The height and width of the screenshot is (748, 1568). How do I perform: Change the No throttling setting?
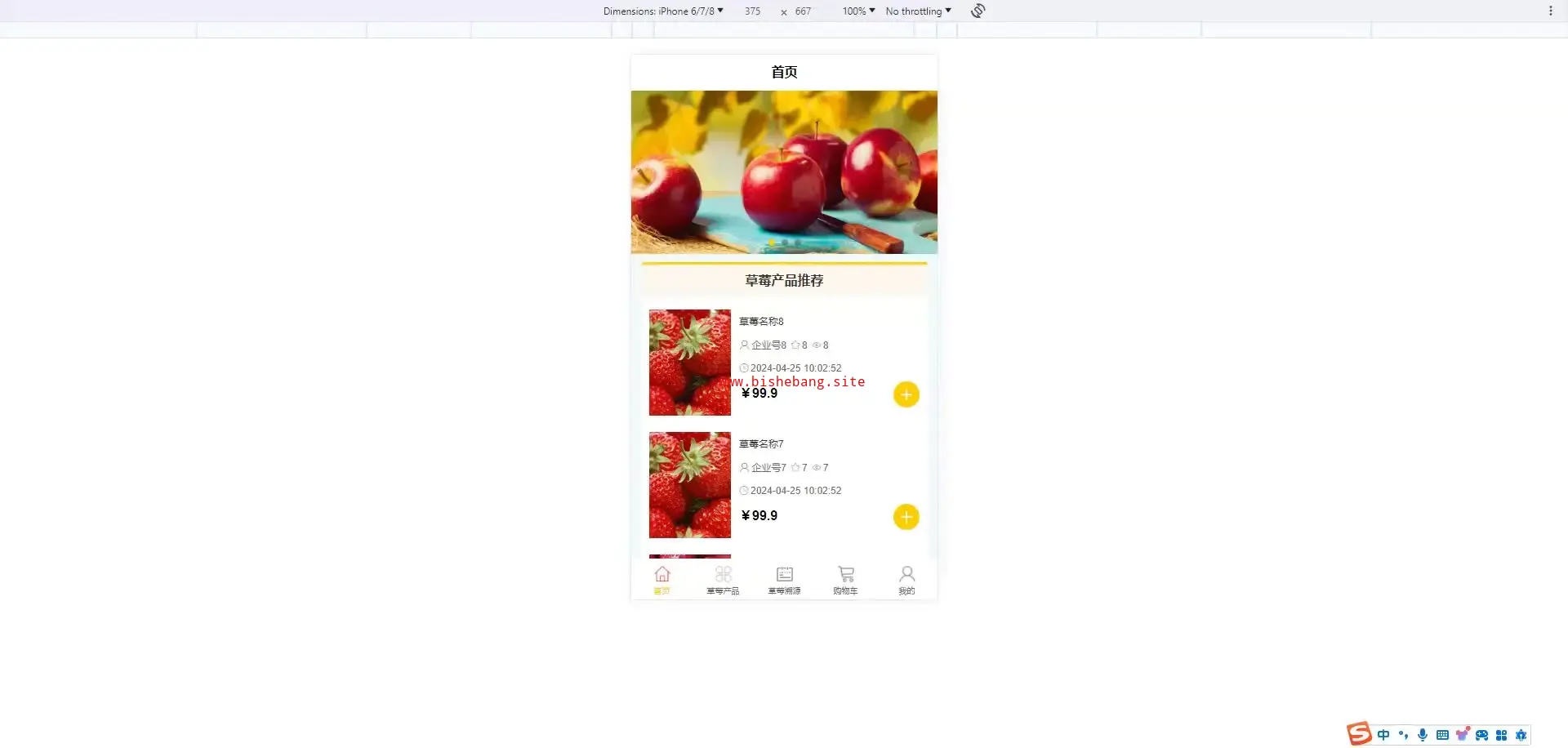pos(918,11)
